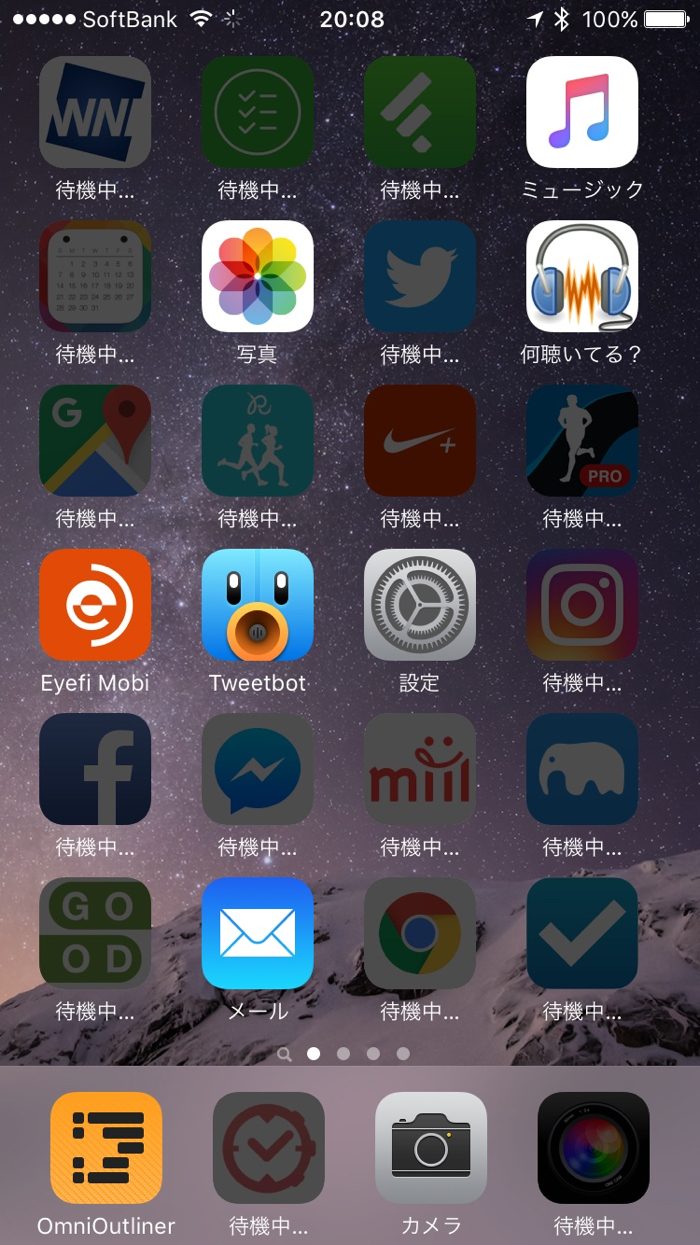Tap the waiting Evernote elephant icon
The width and height of the screenshot is (700, 1245).
tap(582, 769)
